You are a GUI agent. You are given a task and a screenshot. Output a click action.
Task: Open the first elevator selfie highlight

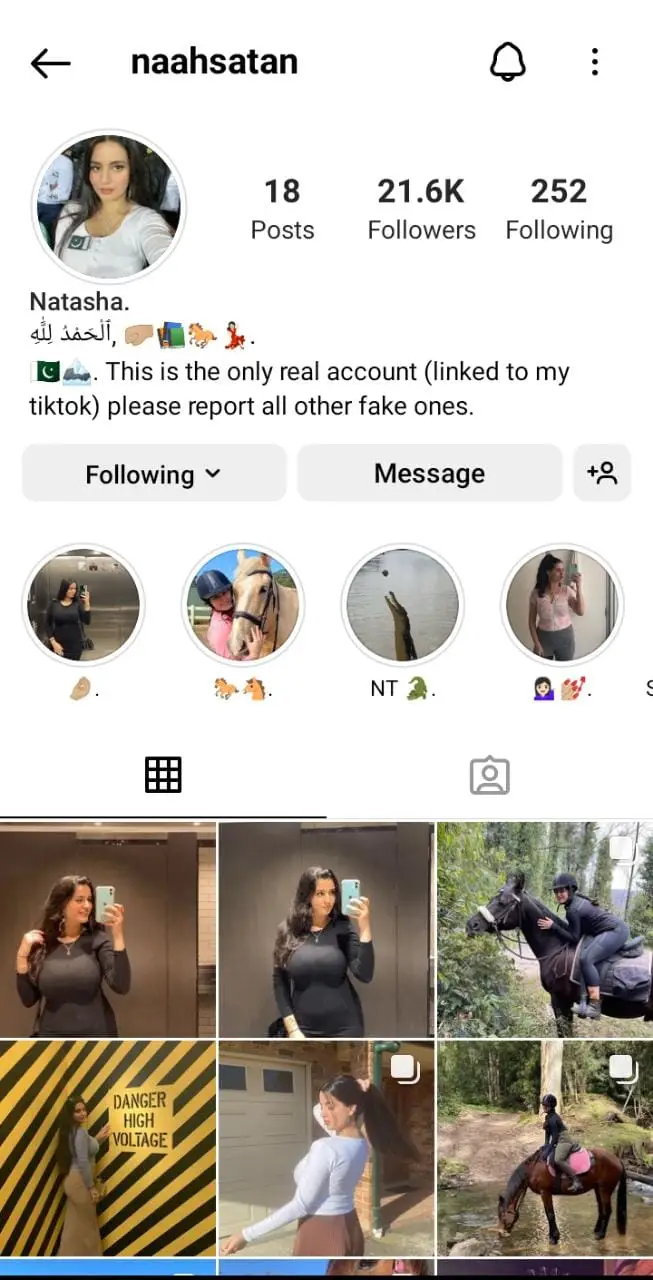click(x=83, y=605)
